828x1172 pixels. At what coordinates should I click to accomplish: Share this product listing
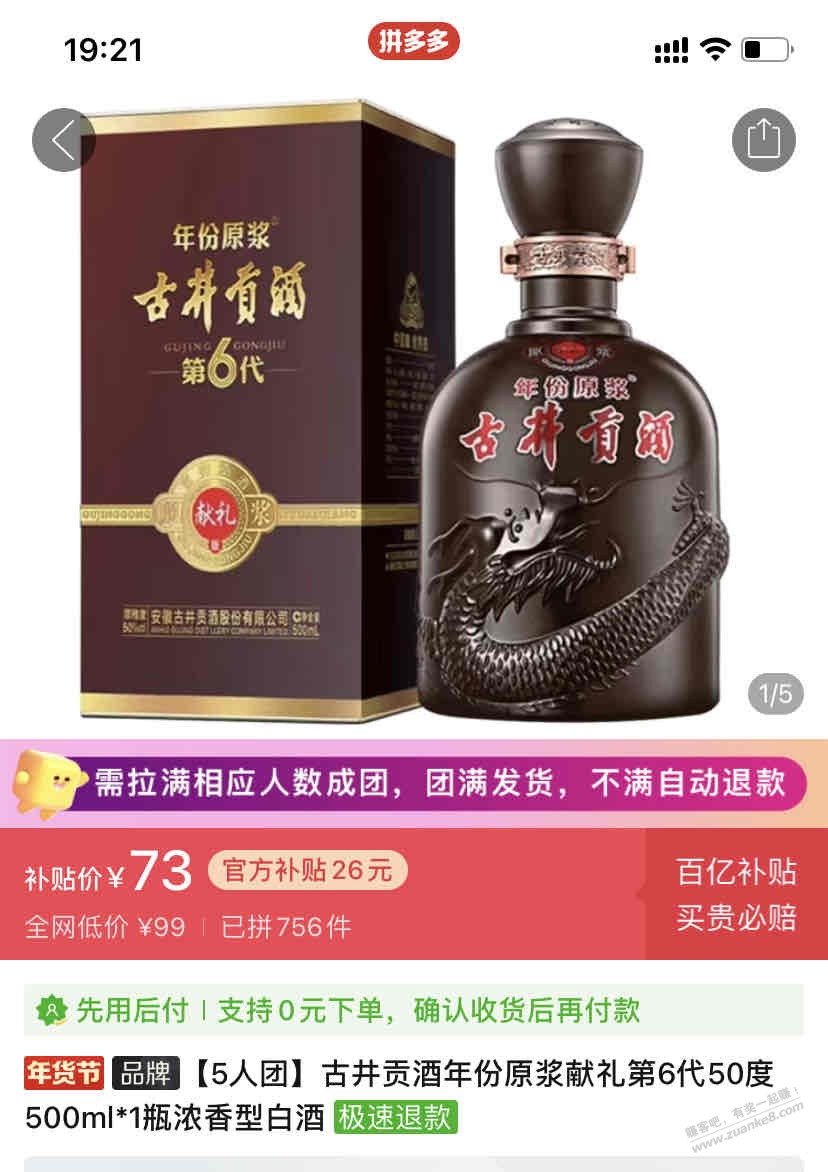click(x=763, y=140)
